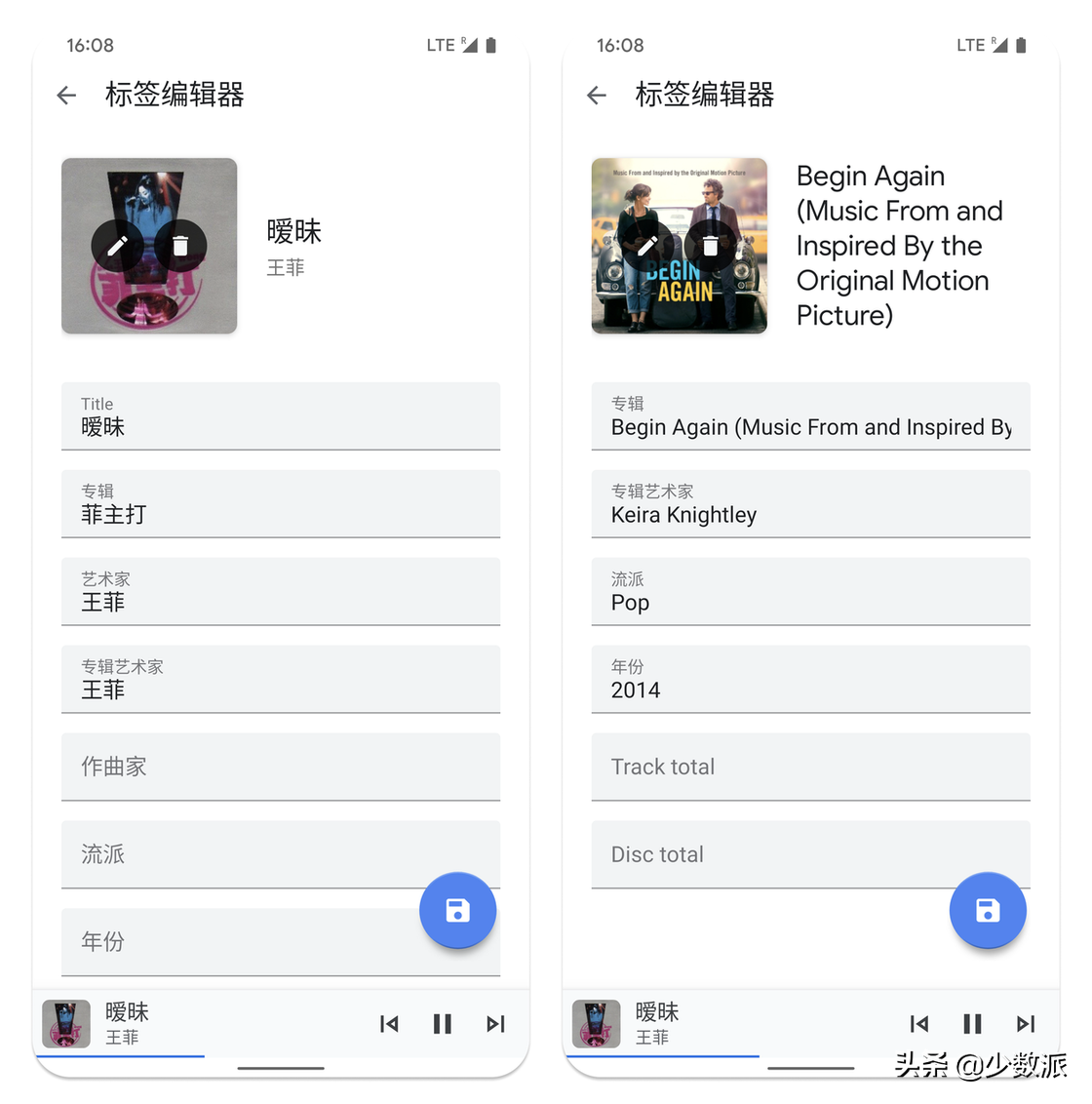
Task: Tap the album thumbnail in the left mini player
Action: point(65,1024)
